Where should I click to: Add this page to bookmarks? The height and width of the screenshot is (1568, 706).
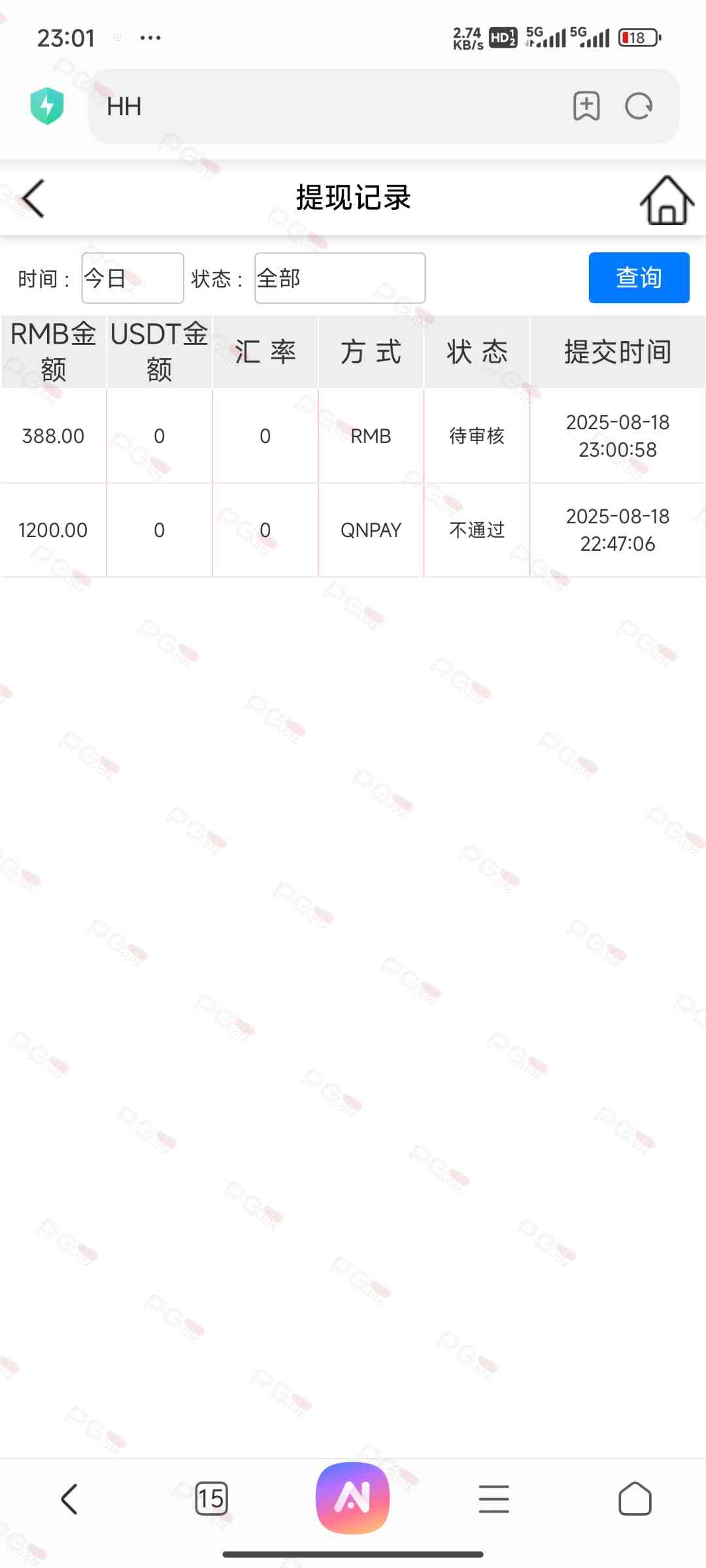point(586,106)
